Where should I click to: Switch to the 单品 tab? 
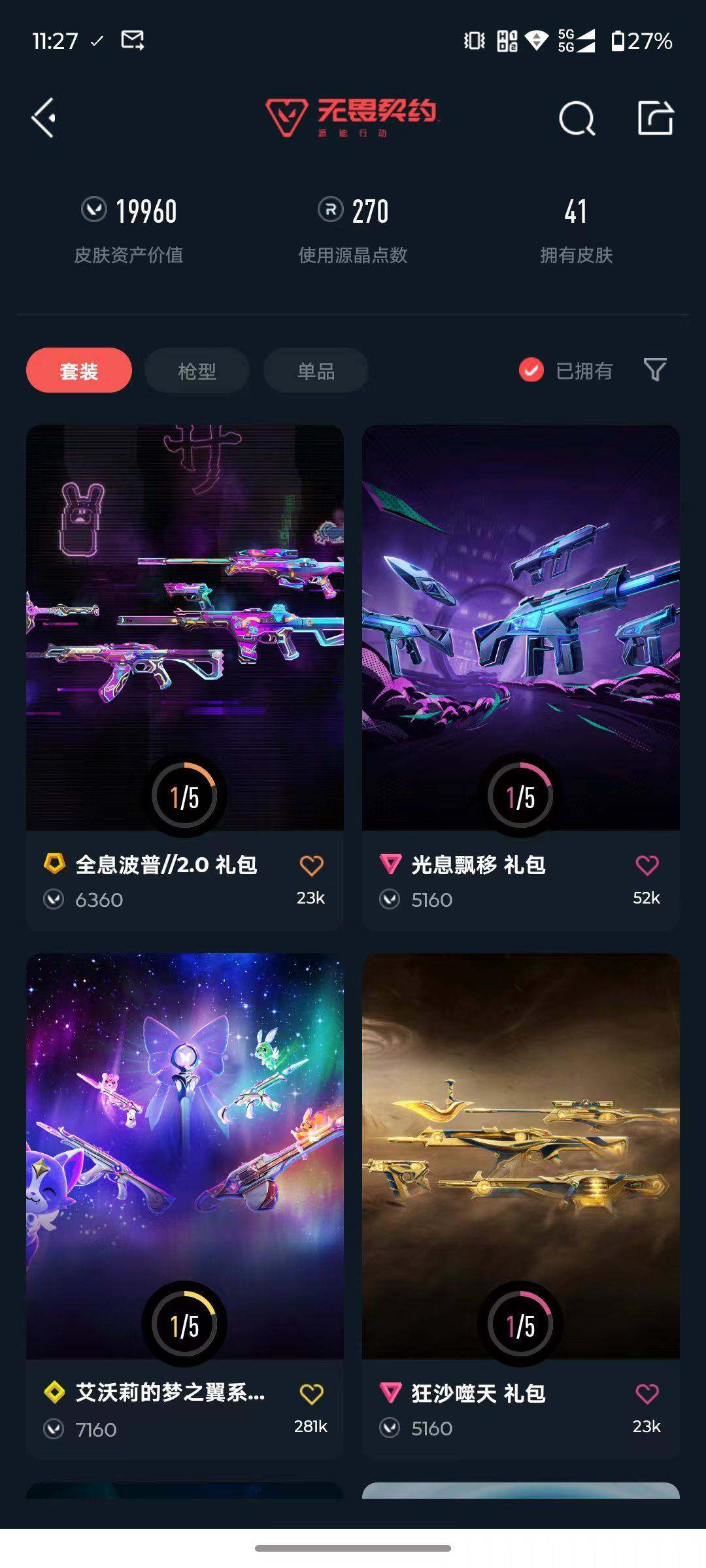pos(317,370)
